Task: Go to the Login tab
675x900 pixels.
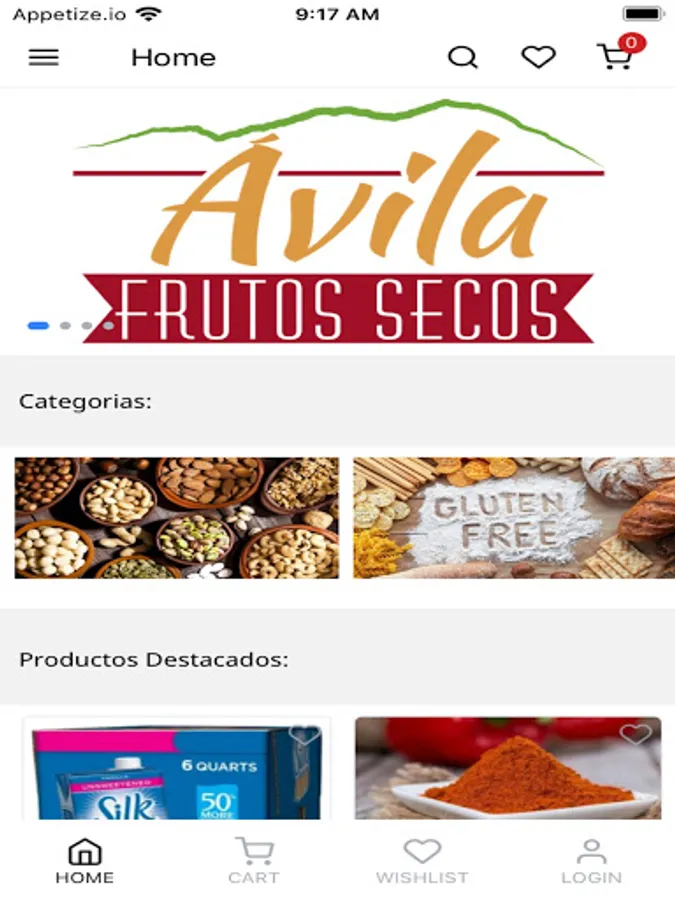Action: [591, 861]
